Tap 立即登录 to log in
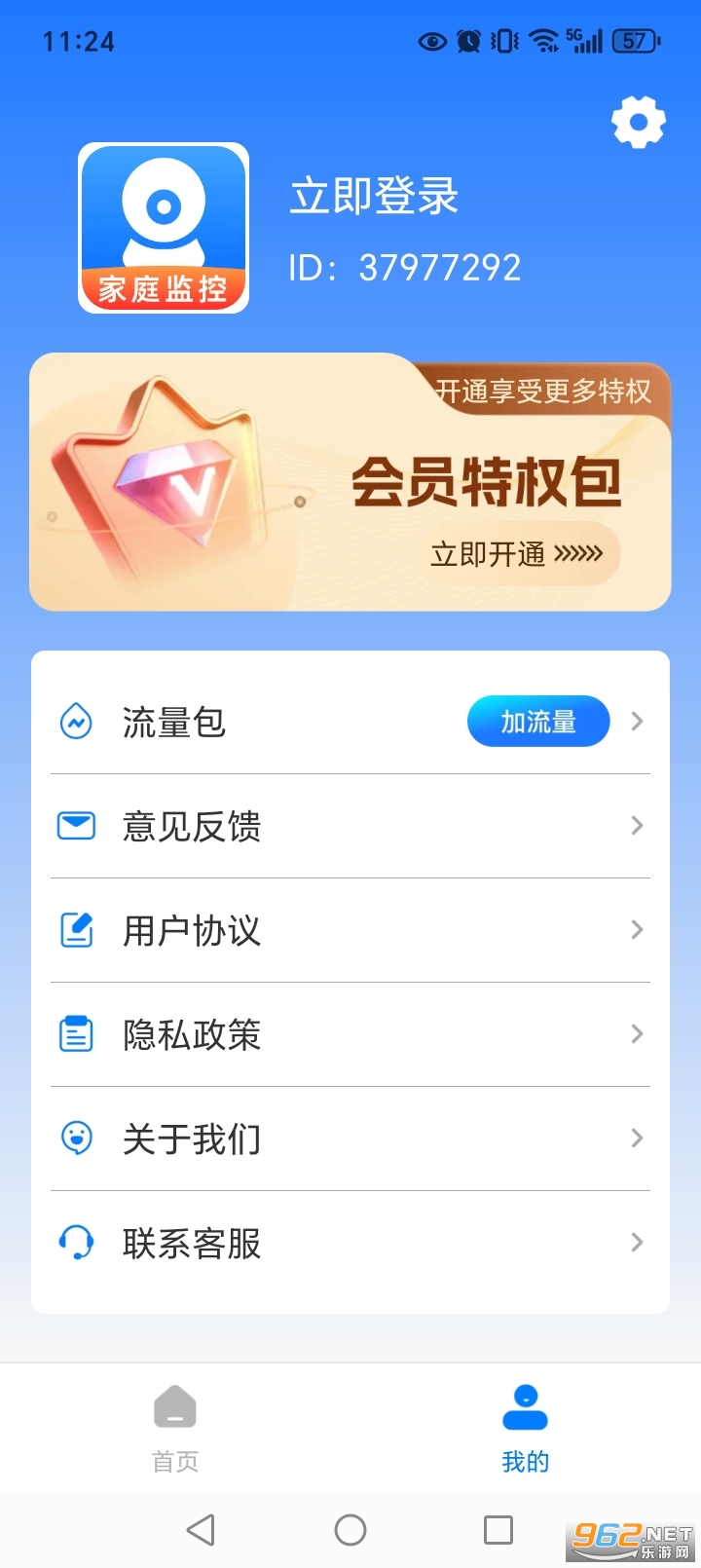Screen dimensions: 701x1568 click(x=375, y=196)
